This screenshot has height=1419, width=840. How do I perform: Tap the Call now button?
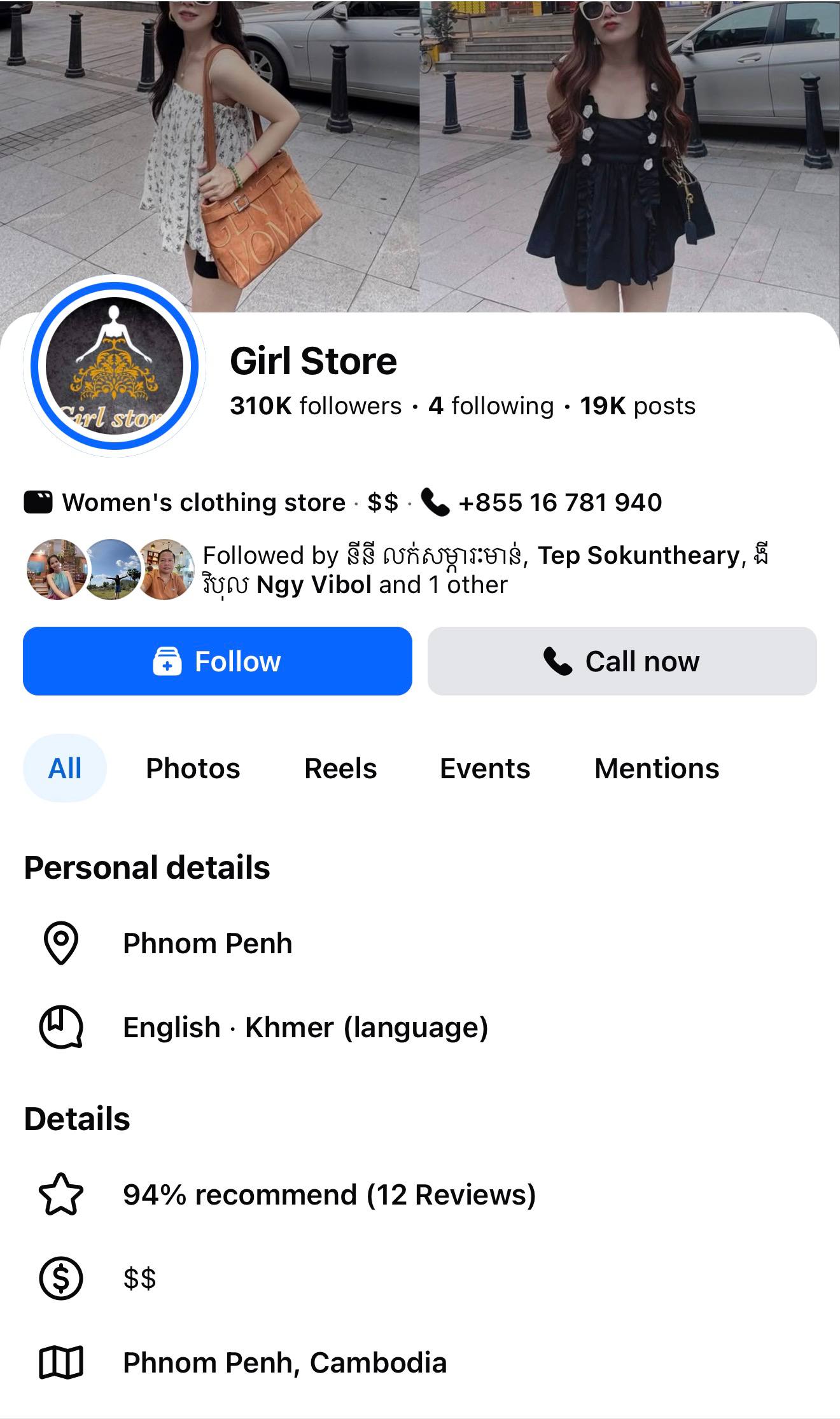pos(622,661)
